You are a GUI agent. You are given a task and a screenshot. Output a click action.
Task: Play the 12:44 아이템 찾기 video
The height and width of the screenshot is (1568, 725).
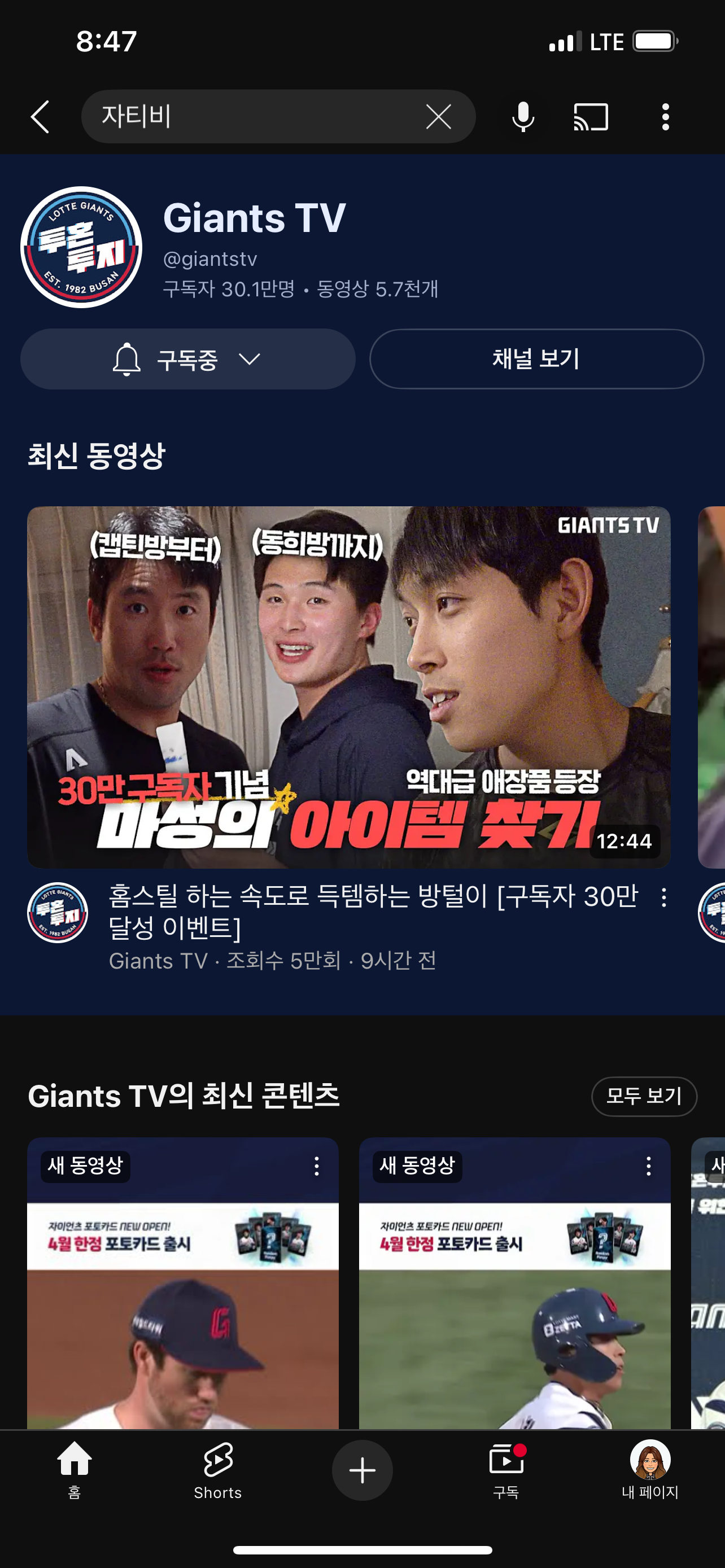coord(348,686)
